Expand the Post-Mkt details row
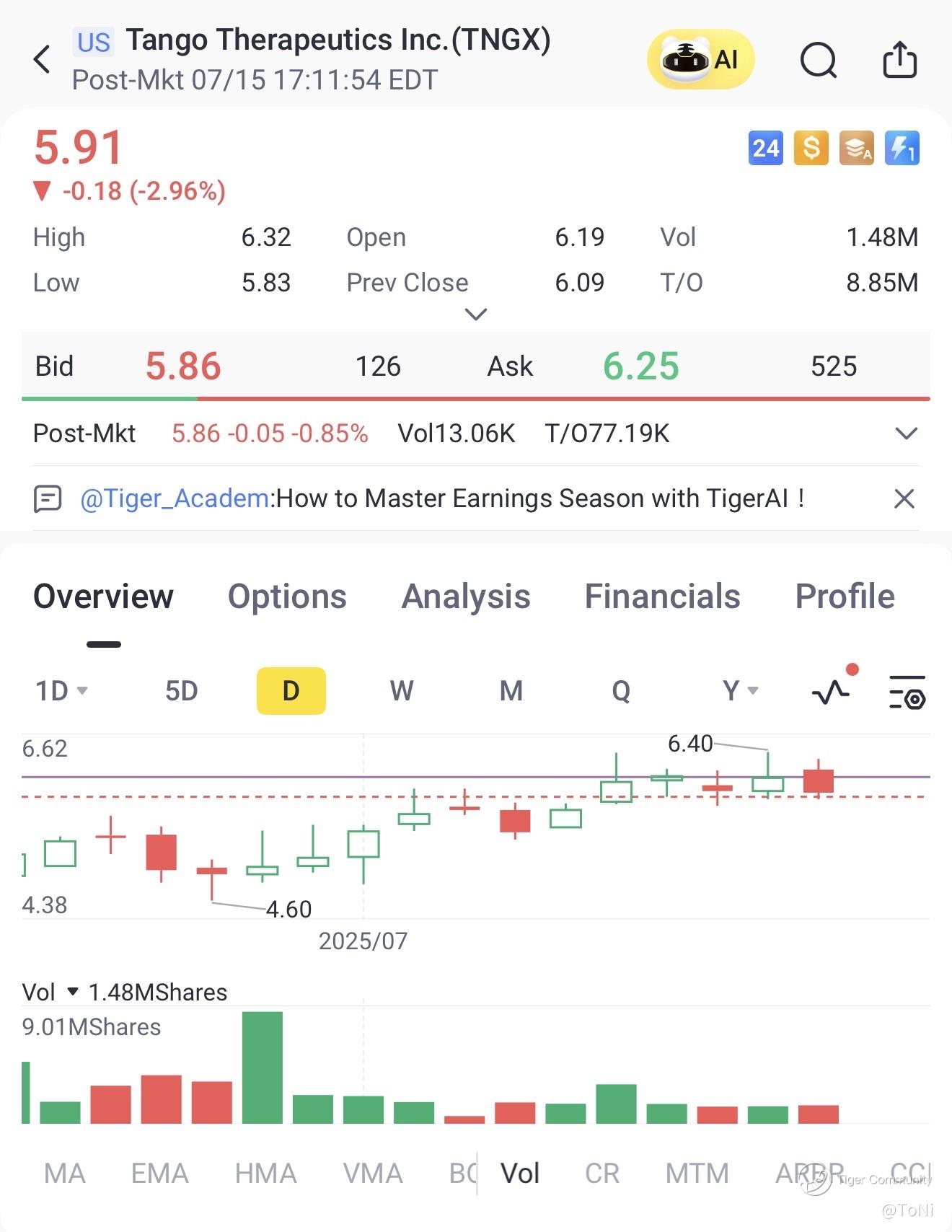The width and height of the screenshot is (952, 1232). (x=906, y=434)
